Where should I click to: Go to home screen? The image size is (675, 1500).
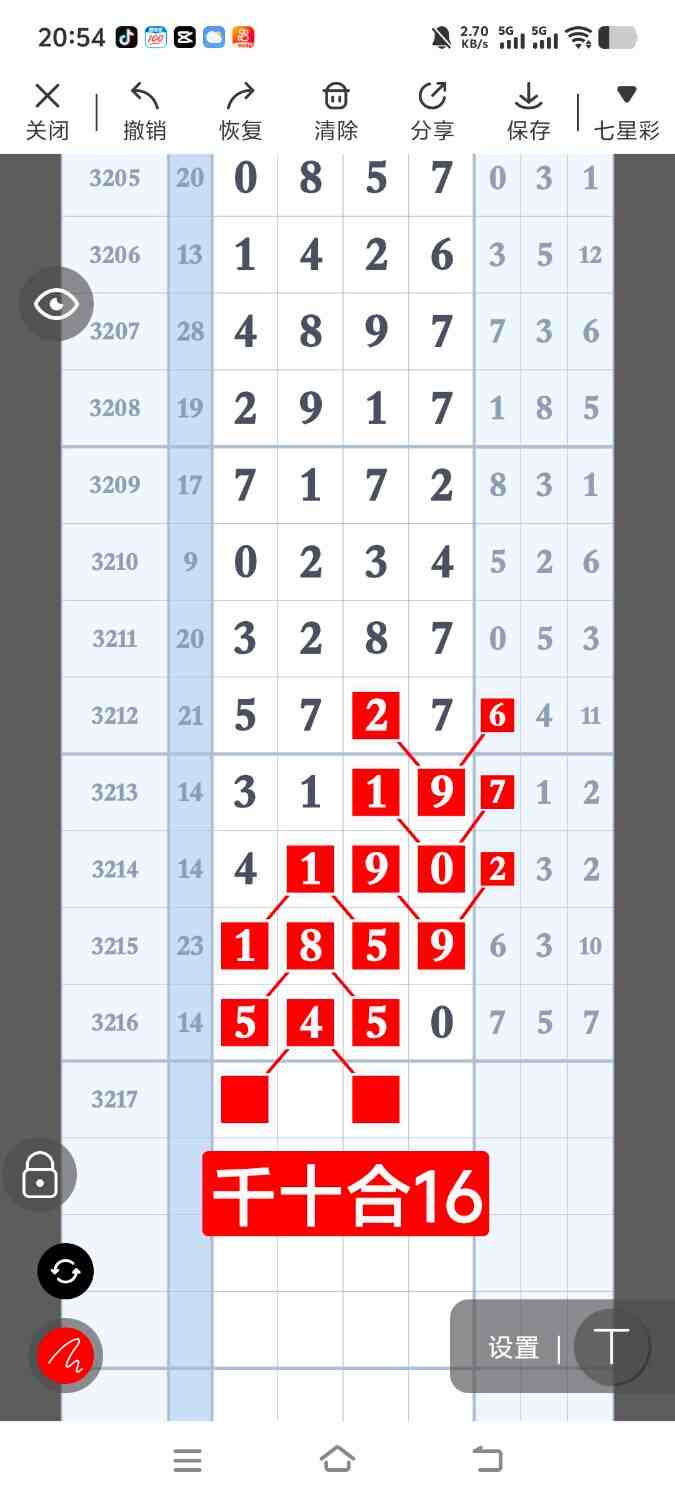(x=337, y=1460)
